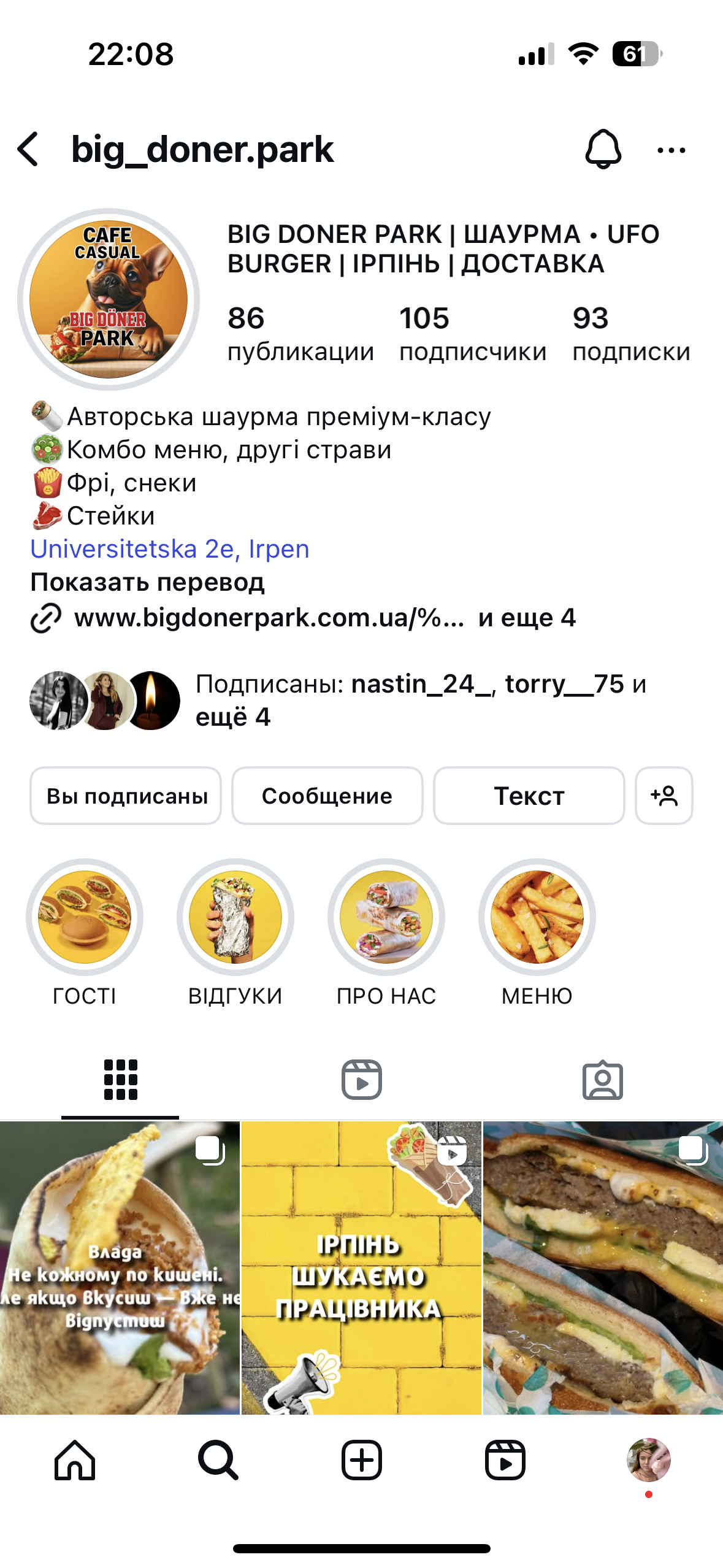Switch to the tagged photos tab

click(x=602, y=1080)
